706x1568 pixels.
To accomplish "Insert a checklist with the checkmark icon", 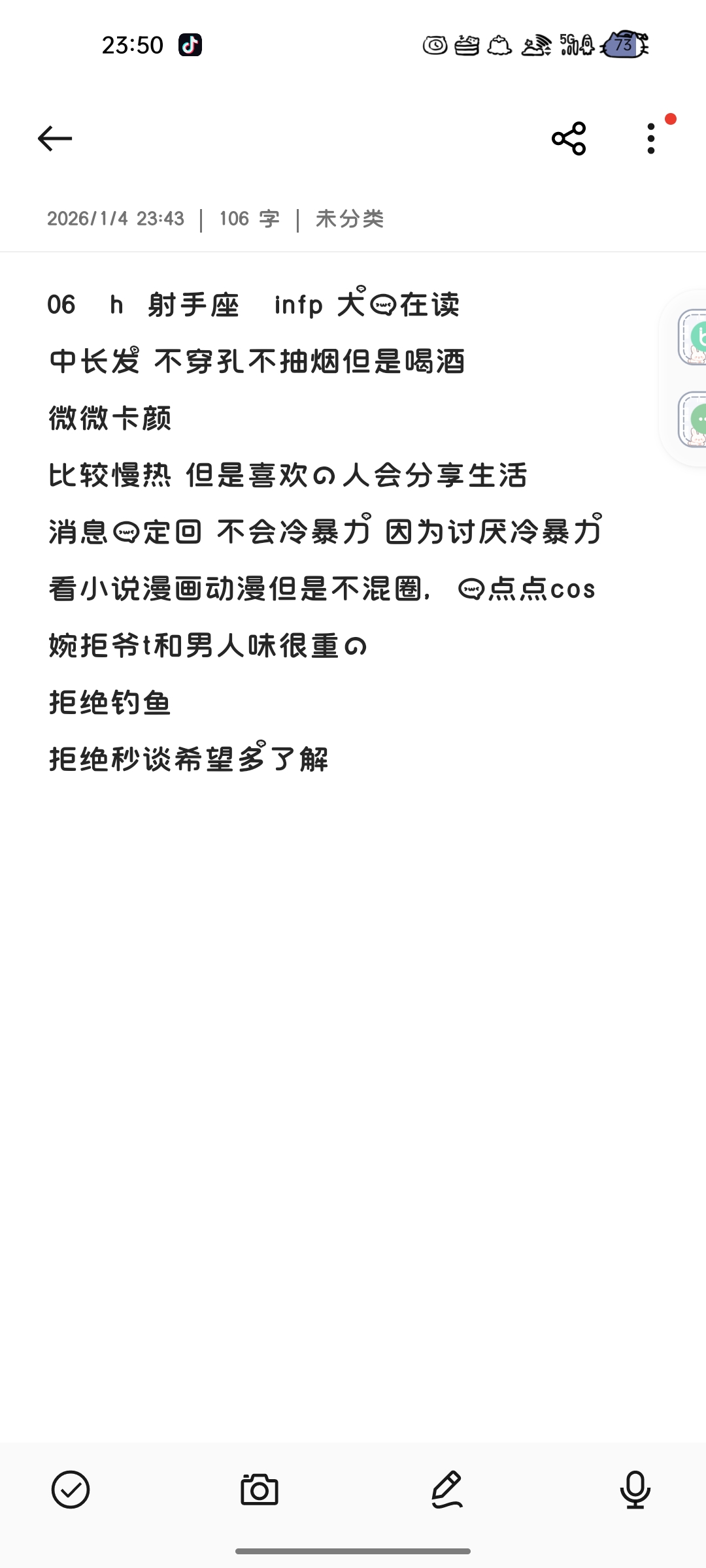I will point(71,1490).
